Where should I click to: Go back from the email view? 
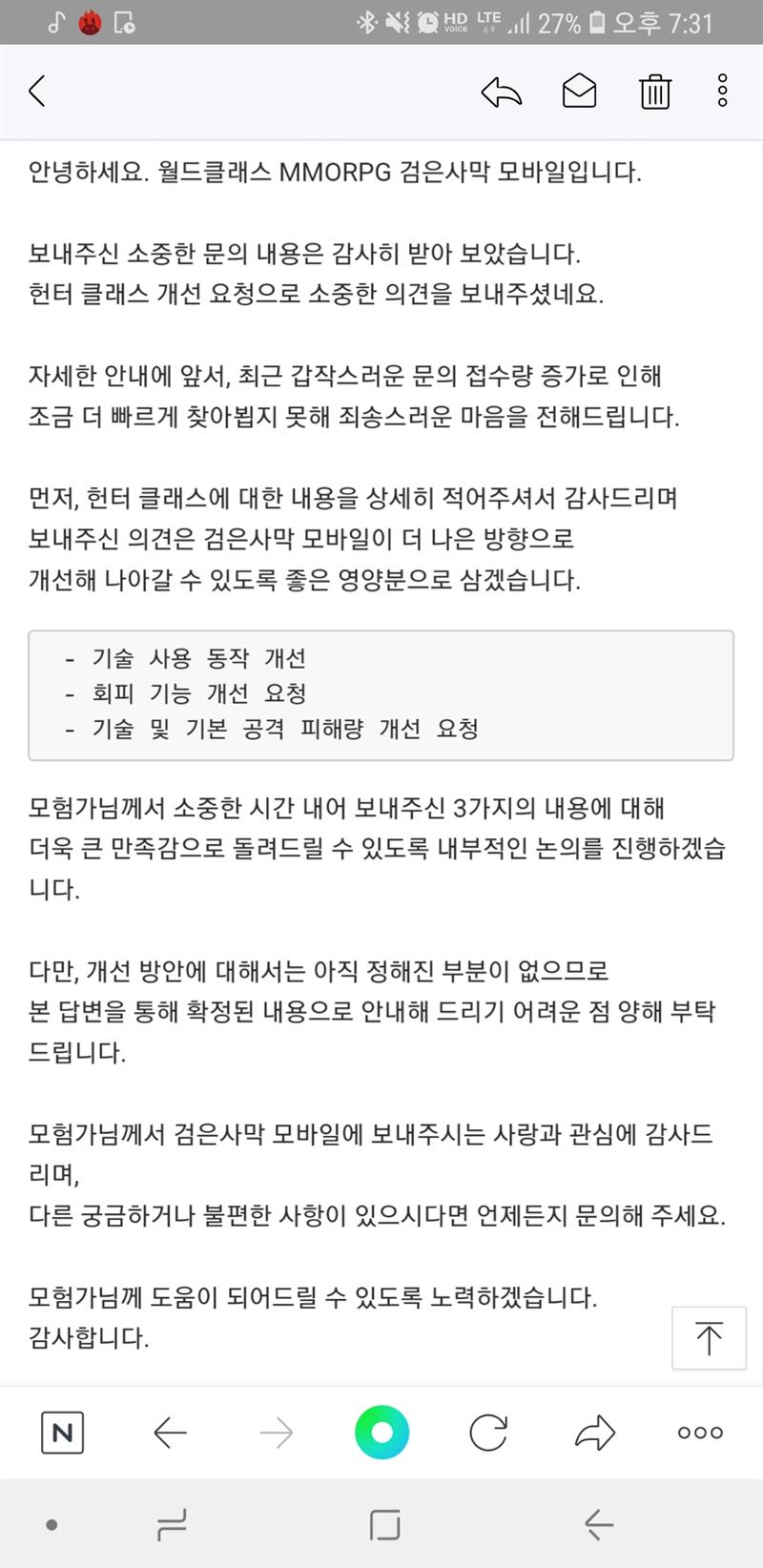37,92
